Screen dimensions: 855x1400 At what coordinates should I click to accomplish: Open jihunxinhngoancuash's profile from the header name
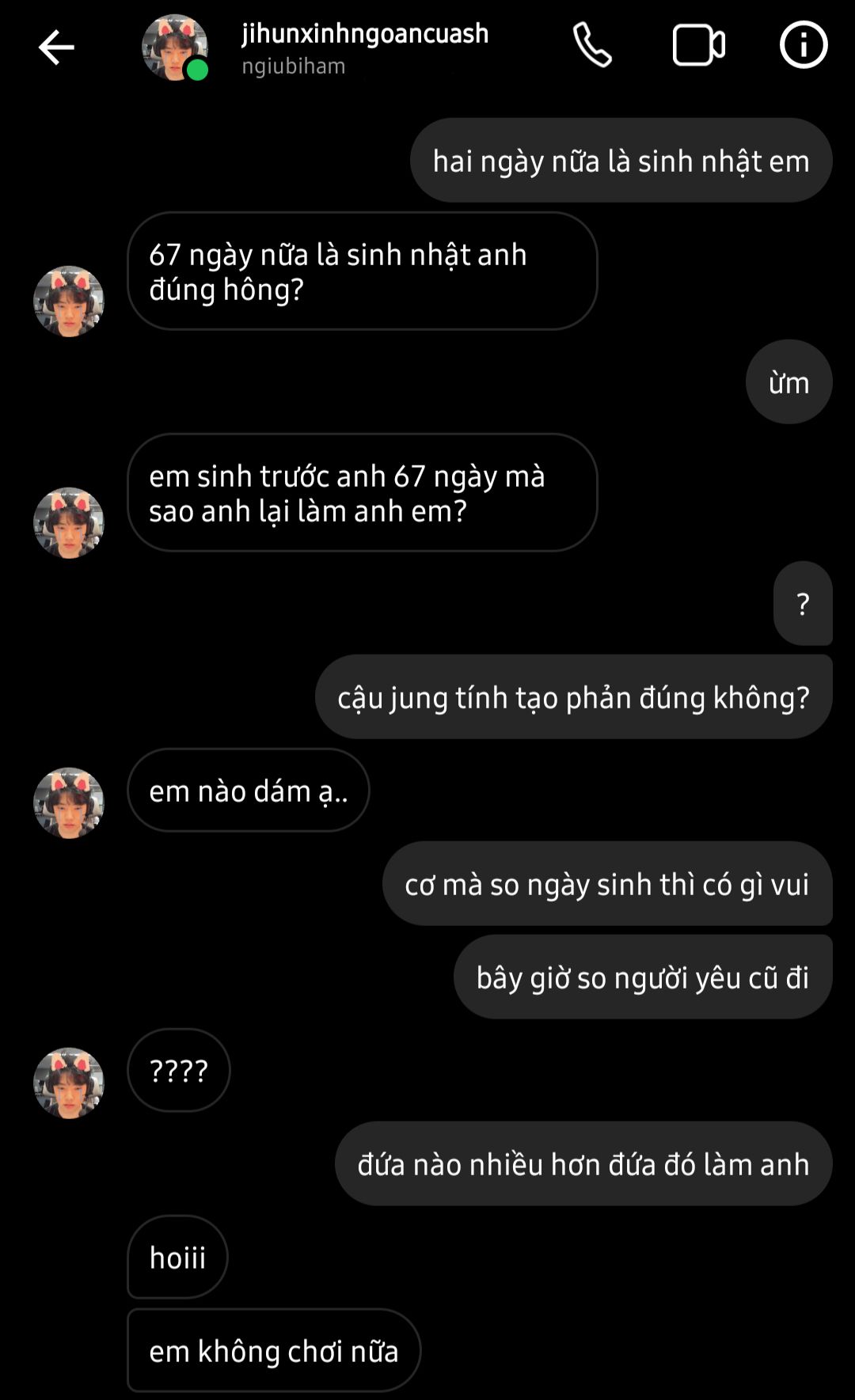tap(365, 34)
